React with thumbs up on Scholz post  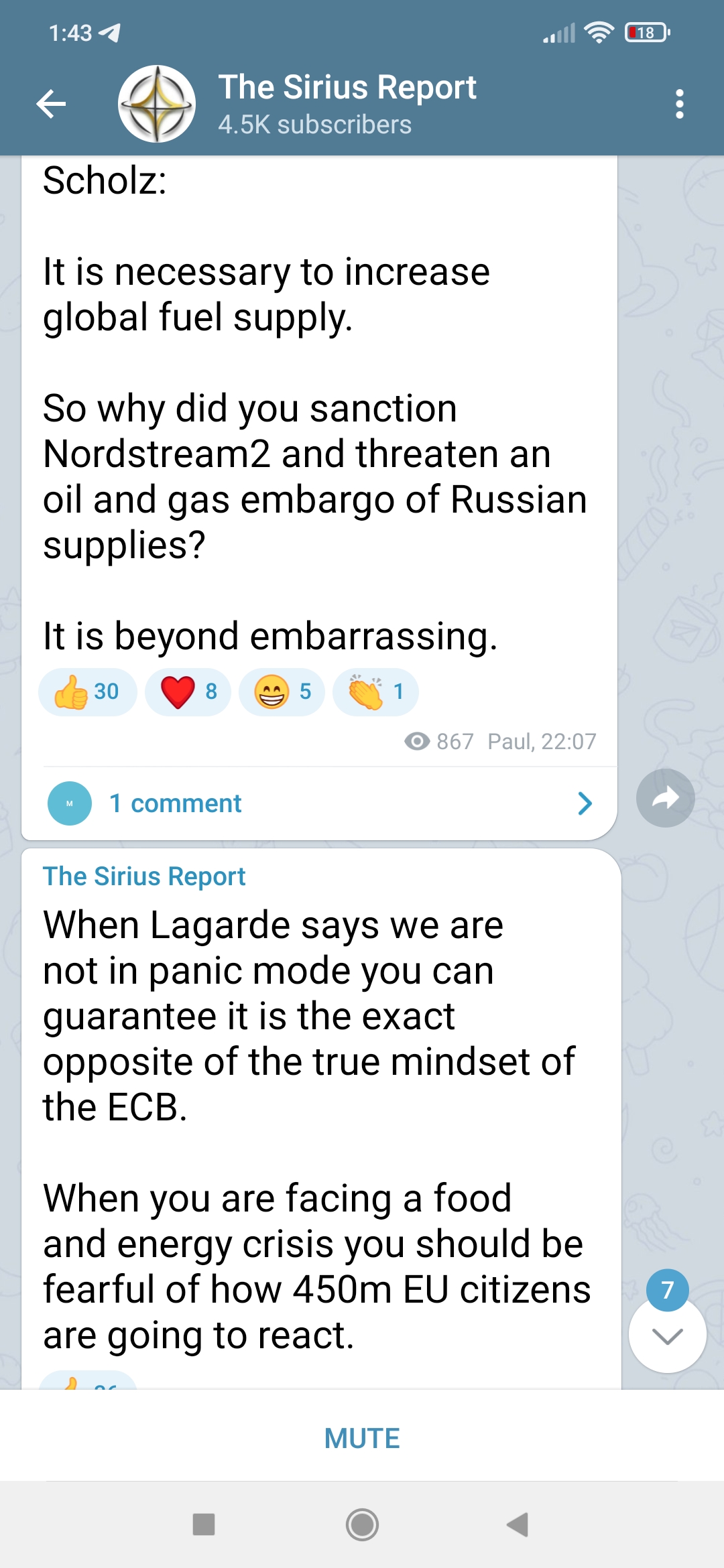coord(88,692)
